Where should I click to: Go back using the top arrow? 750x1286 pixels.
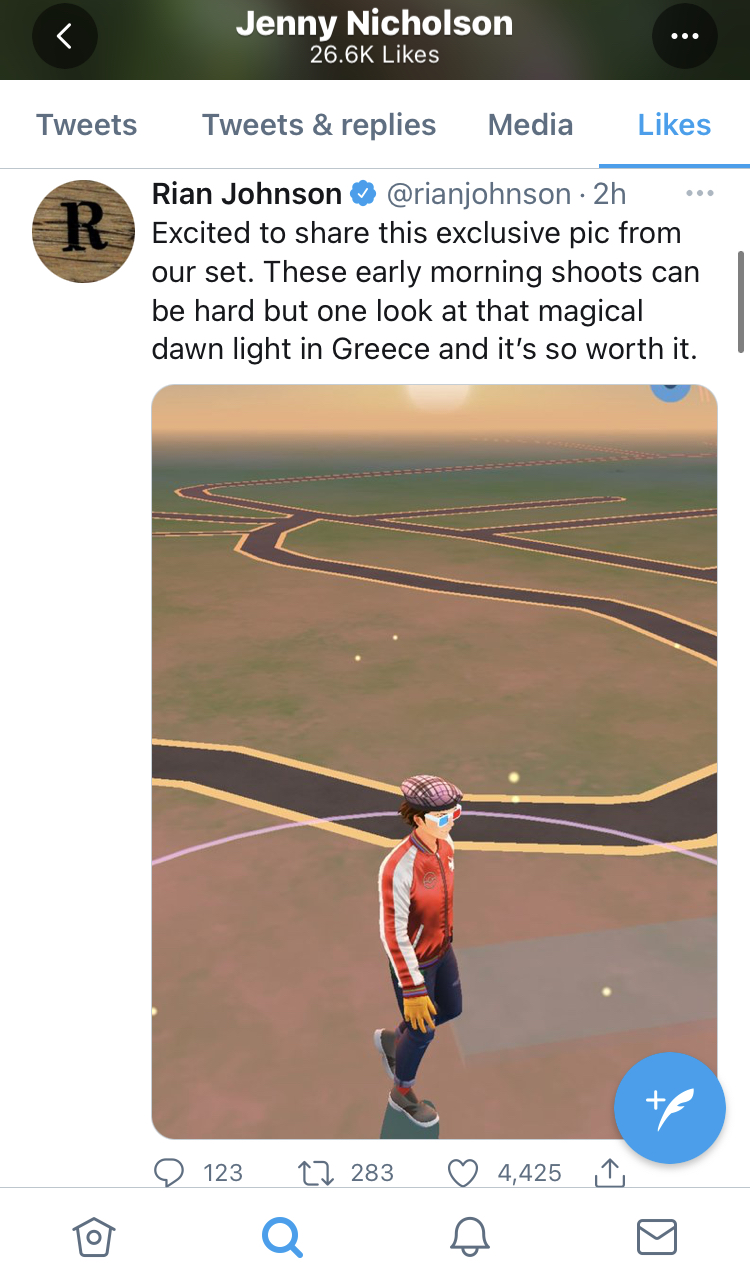click(65, 37)
